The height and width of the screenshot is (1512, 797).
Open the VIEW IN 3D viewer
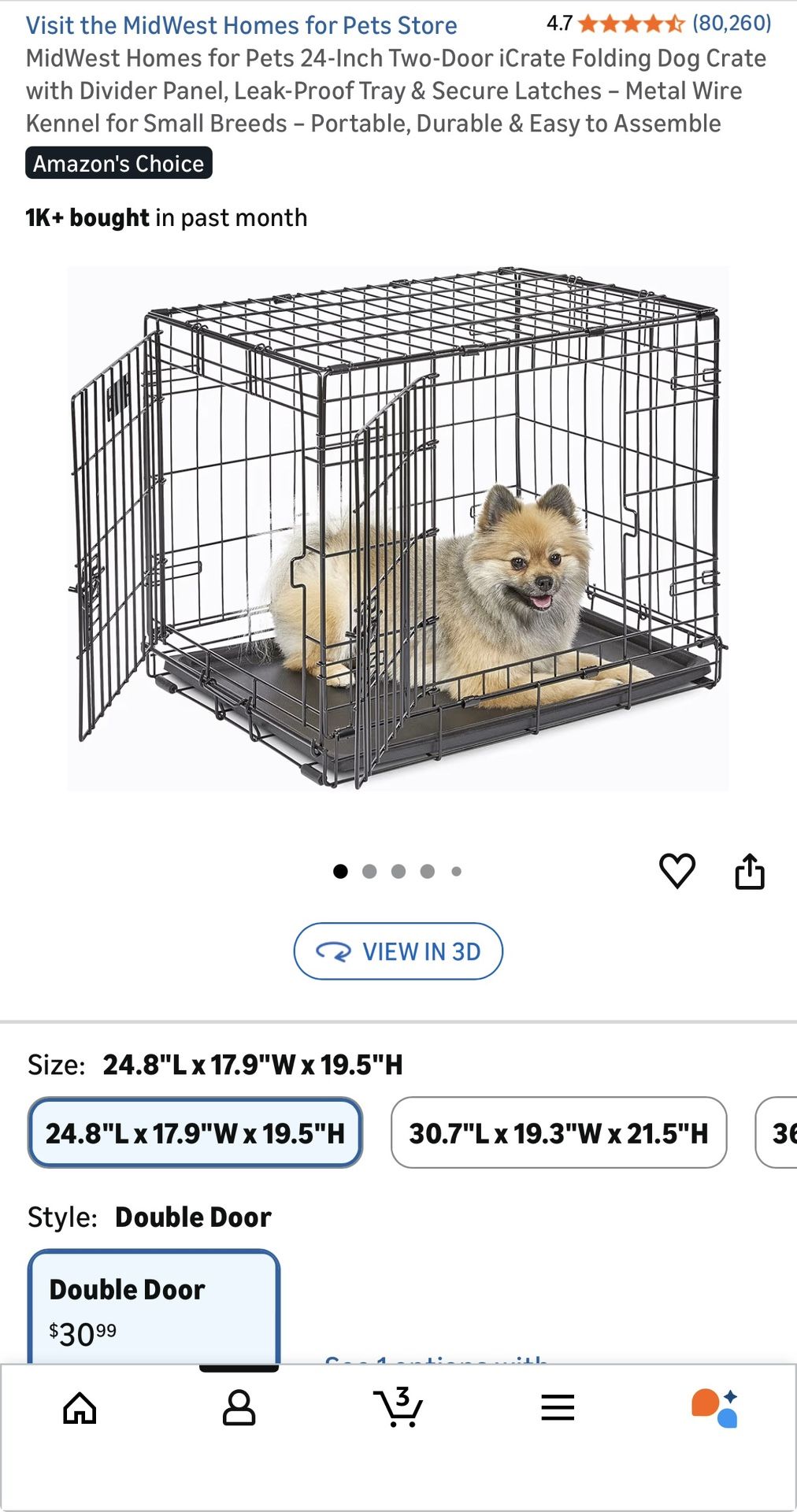[398, 951]
